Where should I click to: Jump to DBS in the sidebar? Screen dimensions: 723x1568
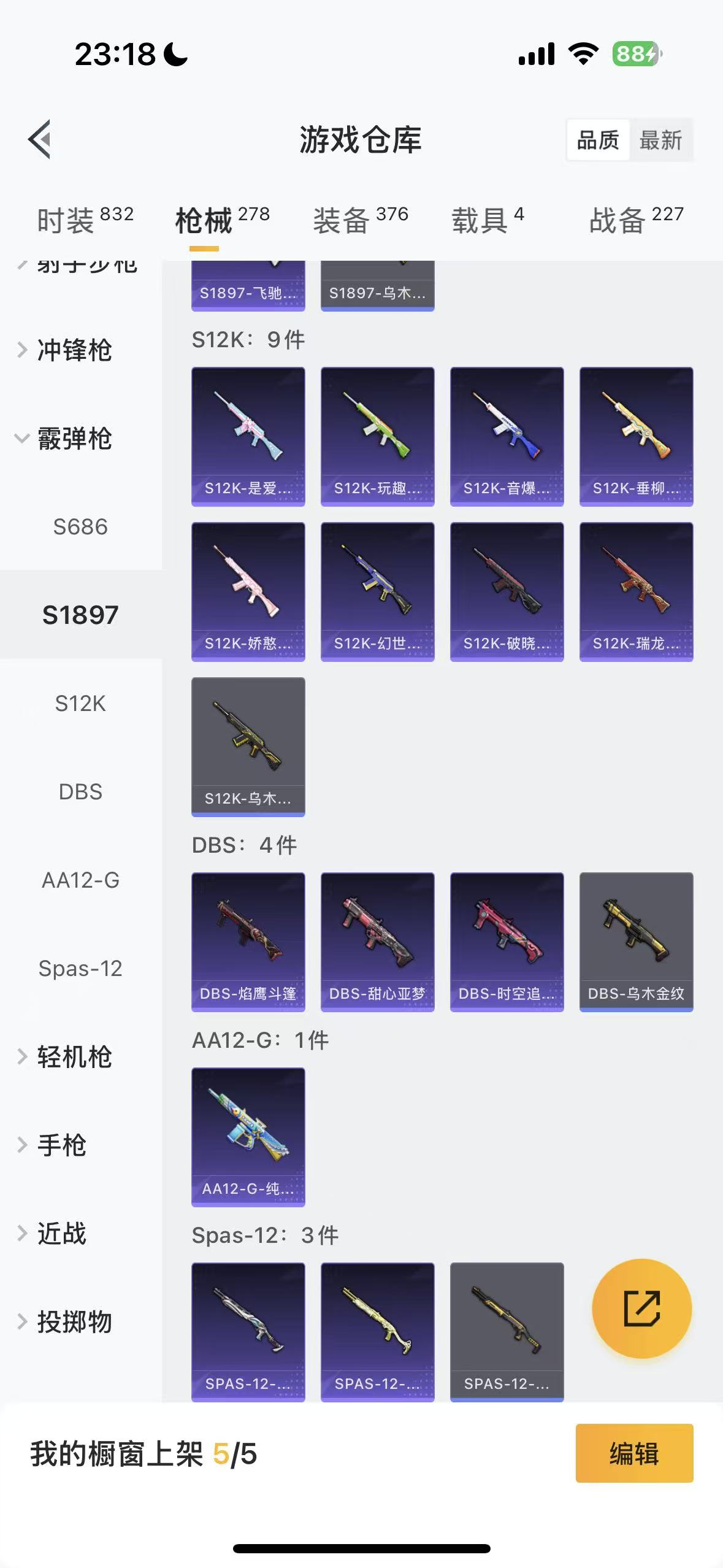pos(80,792)
